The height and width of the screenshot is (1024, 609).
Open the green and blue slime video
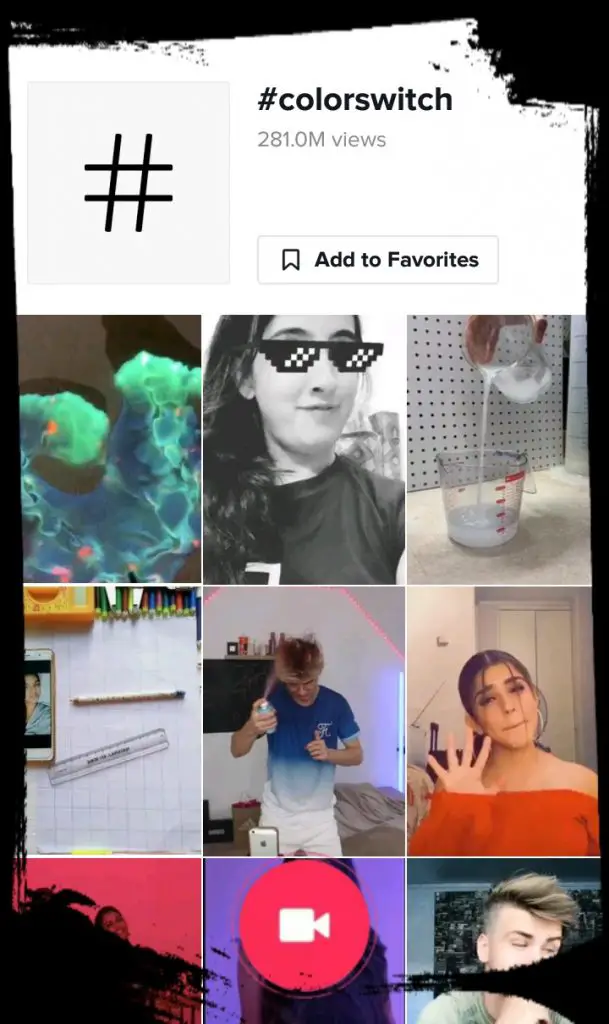(109, 449)
